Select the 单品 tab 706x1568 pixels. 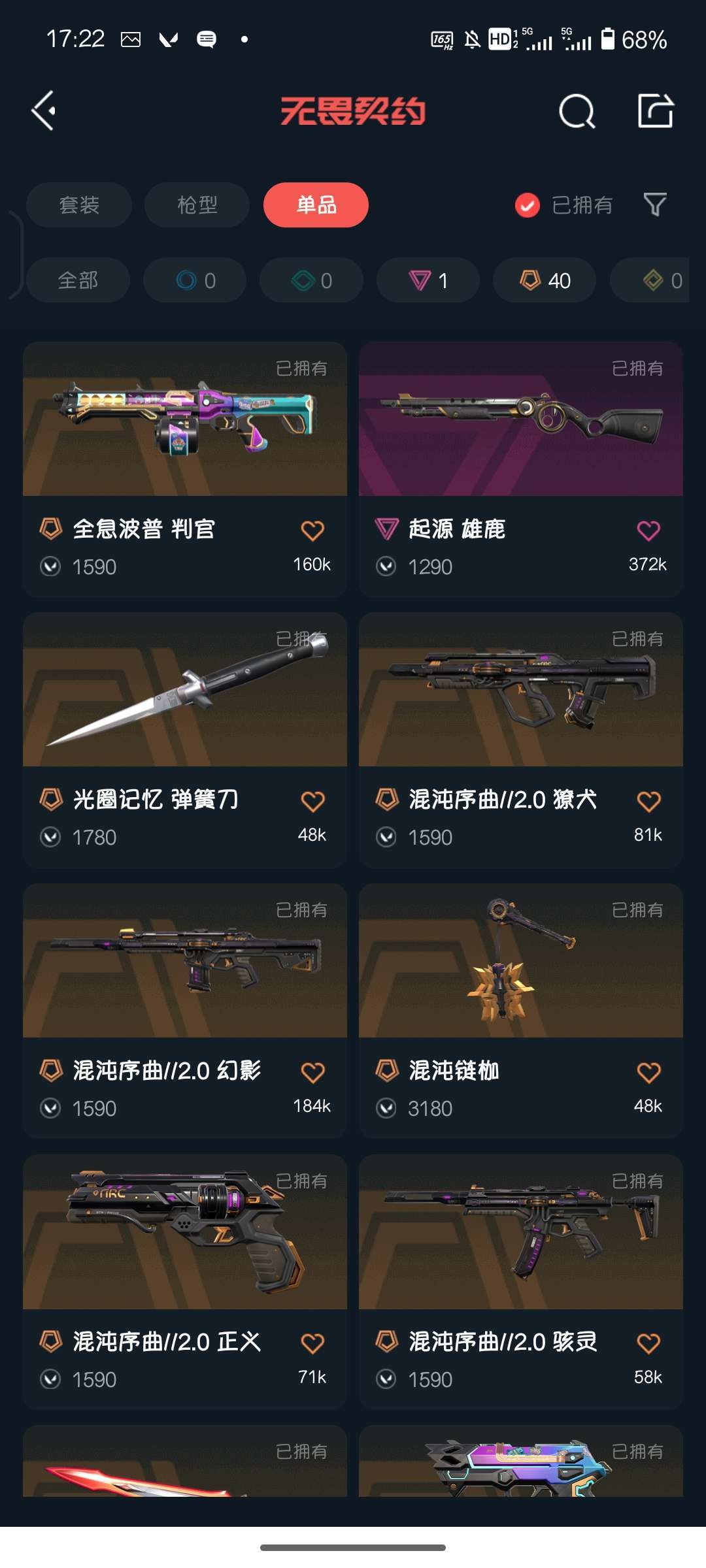tap(315, 204)
